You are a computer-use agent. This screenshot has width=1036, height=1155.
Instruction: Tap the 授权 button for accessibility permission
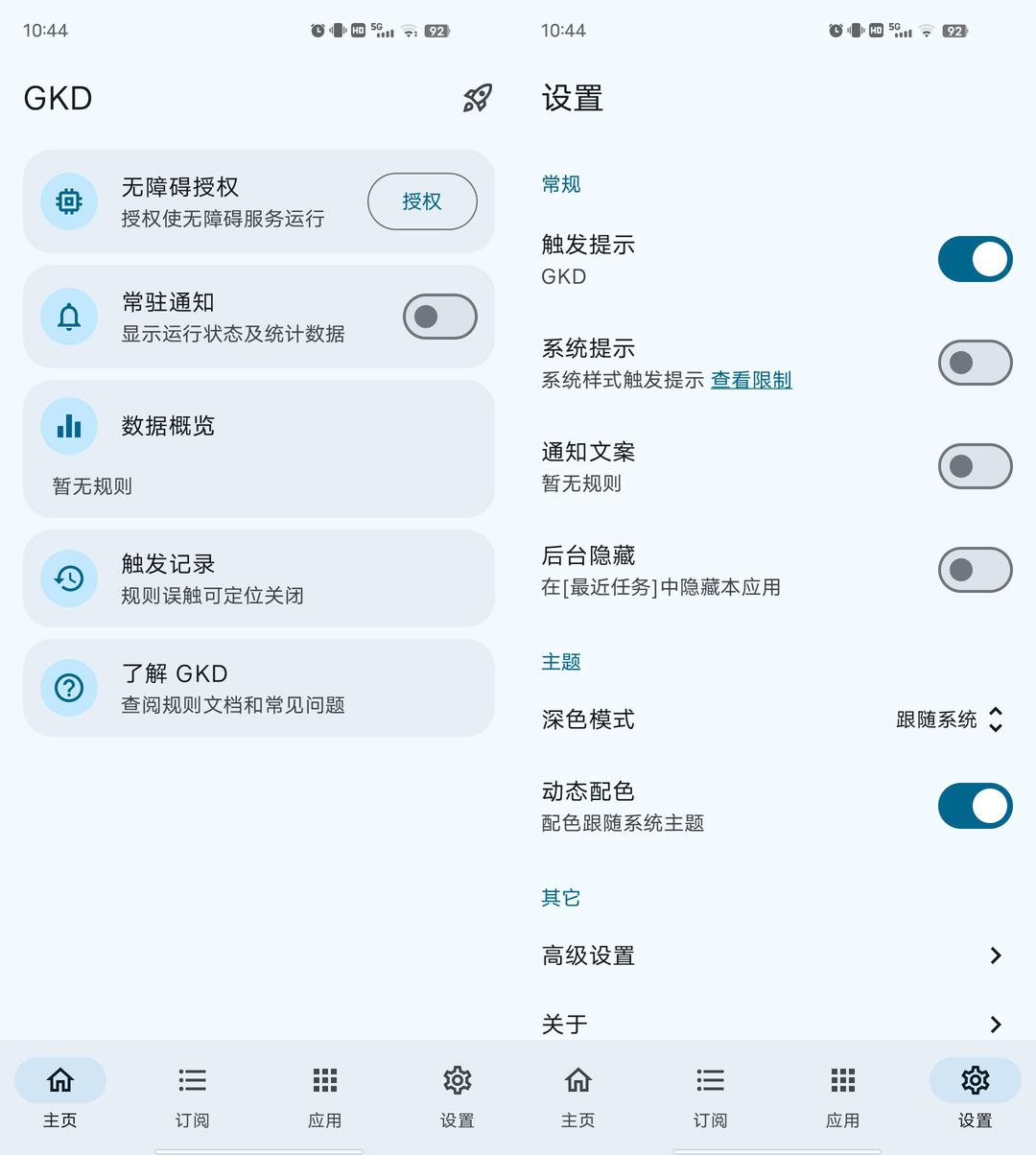pos(422,201)
